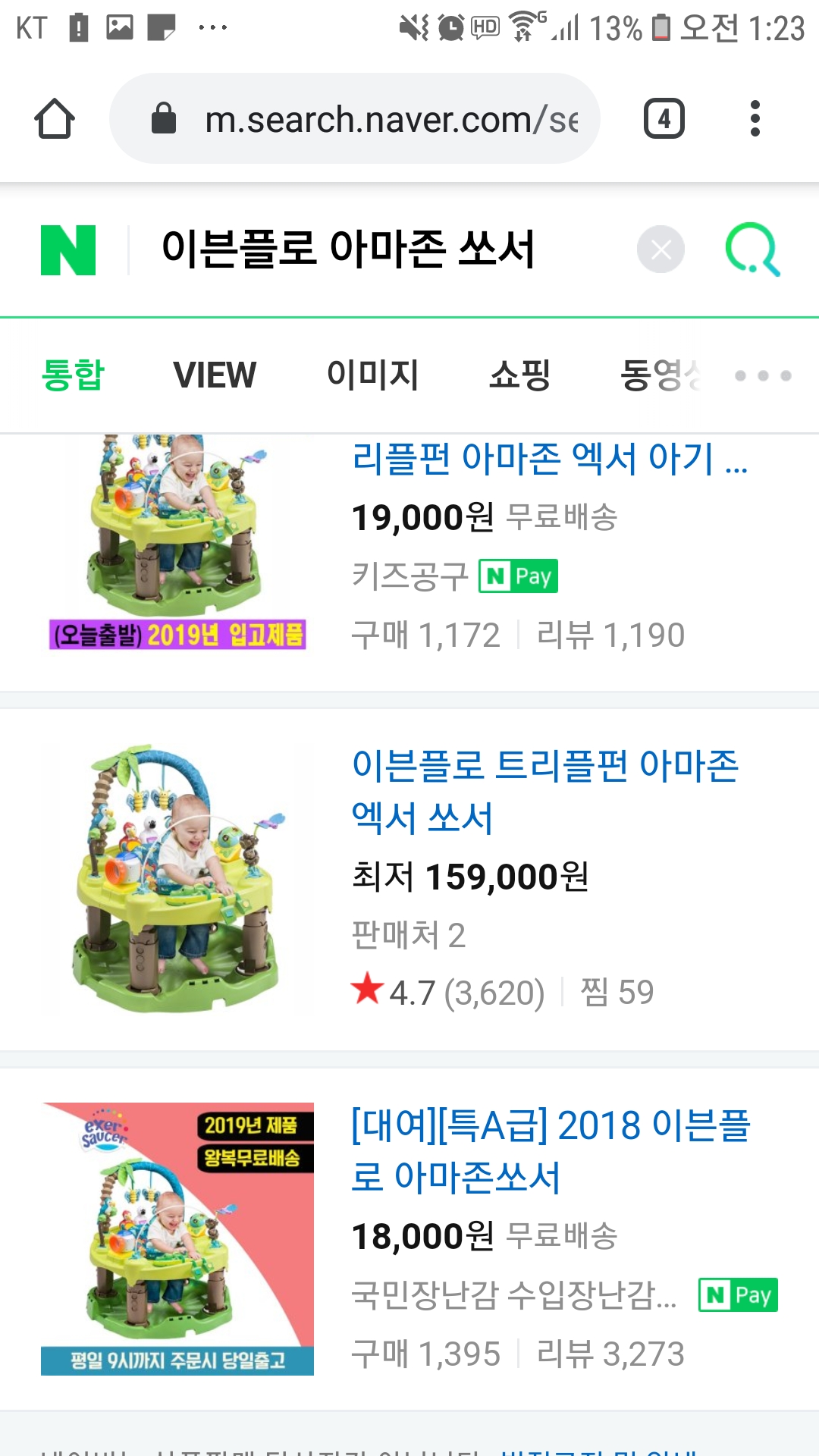819x1456 pixels.
Task: Run the search with the green magnifier
Action: pyautogui.click(x=752, y=249)
